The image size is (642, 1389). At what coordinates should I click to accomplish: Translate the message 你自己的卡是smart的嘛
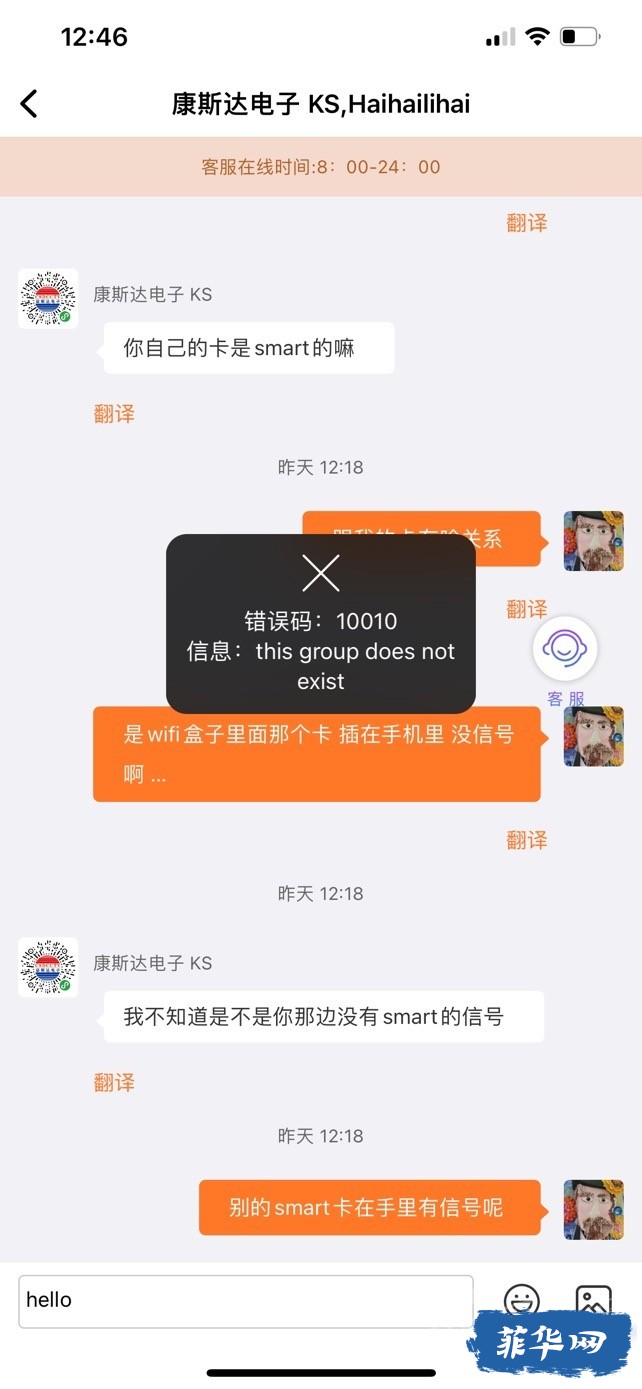pyautogui.click(x=114, y=414)
